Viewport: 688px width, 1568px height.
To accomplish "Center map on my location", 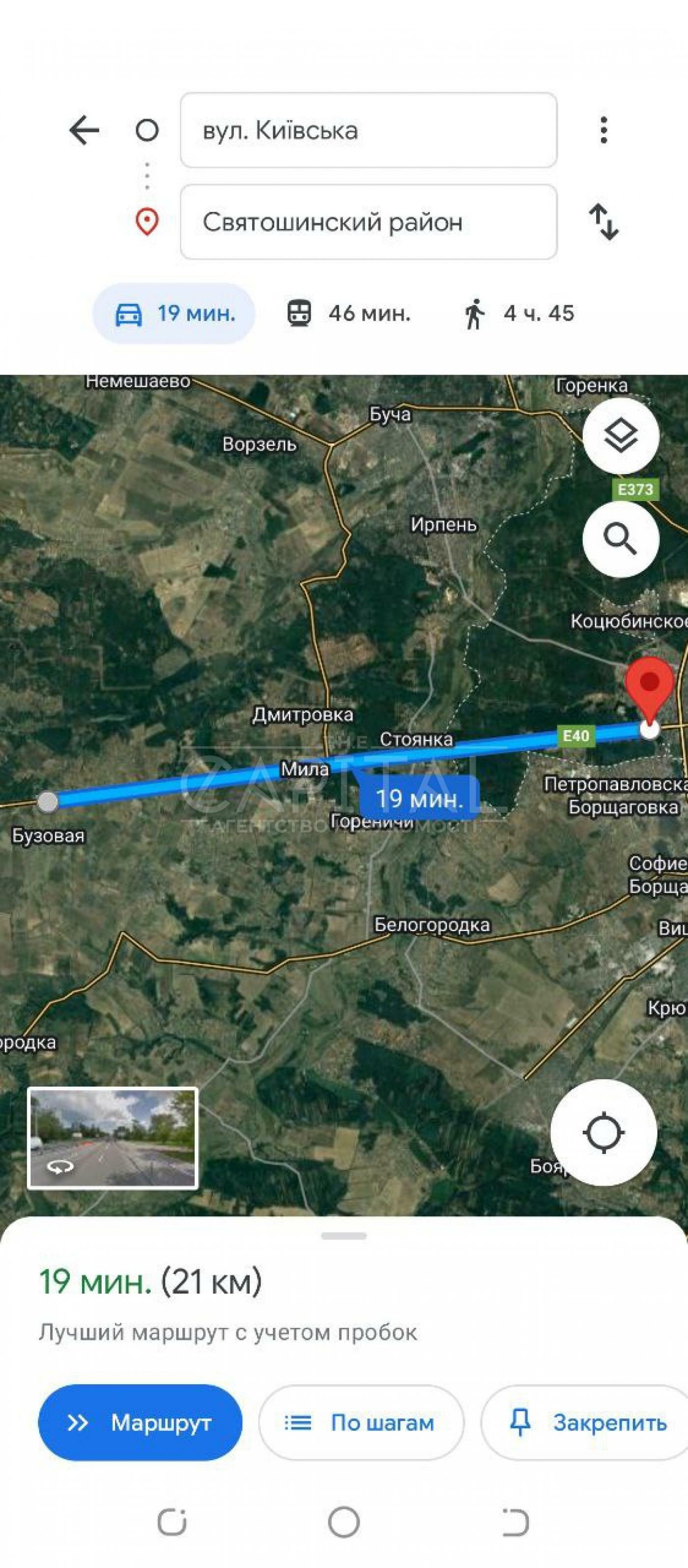I will (x=603, y=1133).
